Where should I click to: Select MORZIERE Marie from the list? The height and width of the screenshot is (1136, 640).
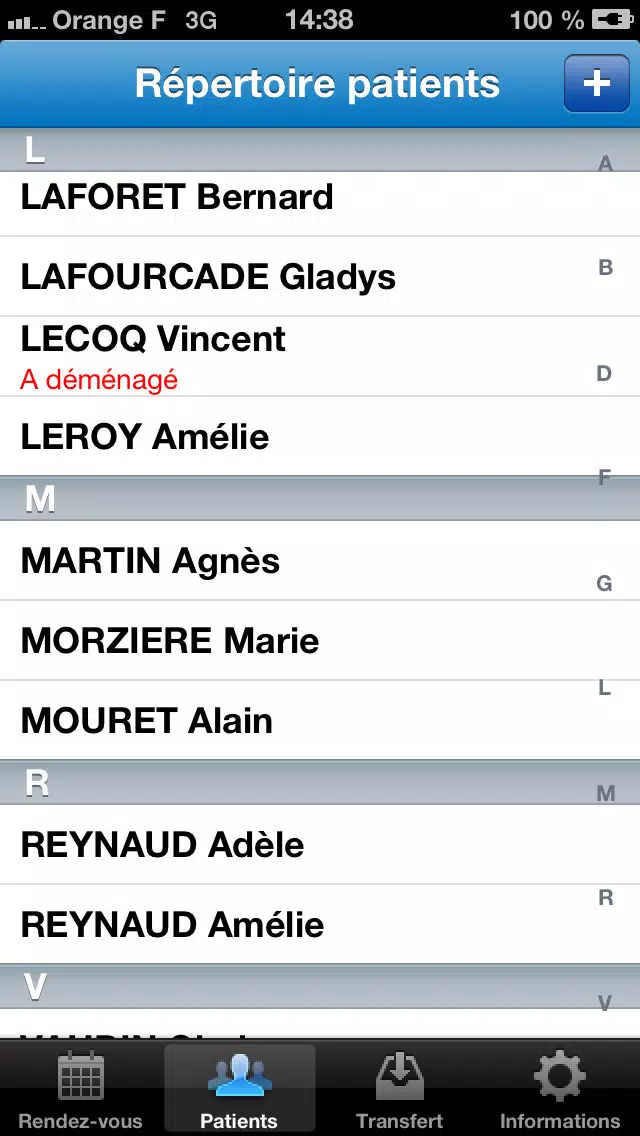click(320, 640)
